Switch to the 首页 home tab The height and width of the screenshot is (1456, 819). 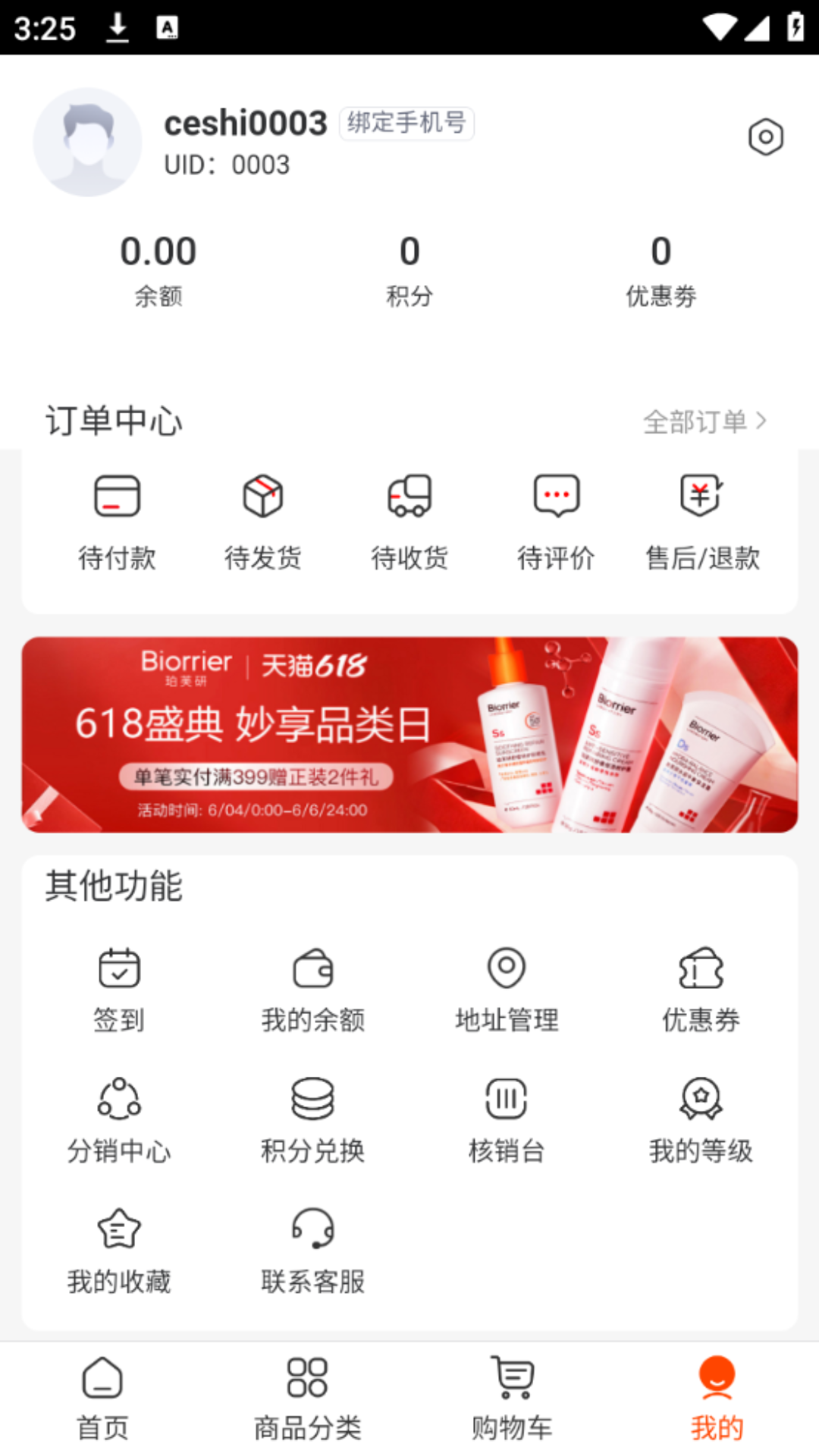point(102,1398)
